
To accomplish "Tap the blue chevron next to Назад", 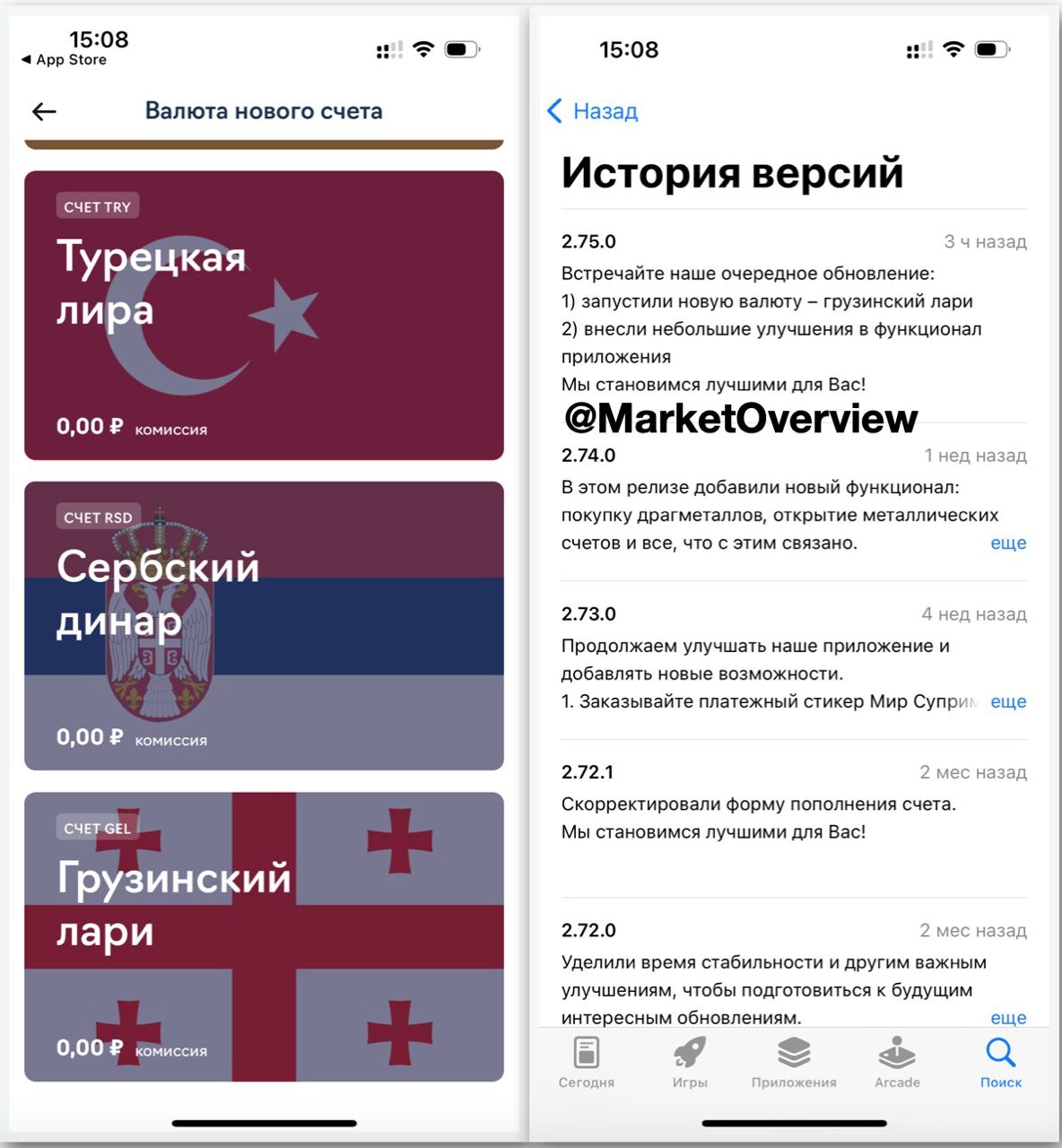I will click(x=554, y=111).
